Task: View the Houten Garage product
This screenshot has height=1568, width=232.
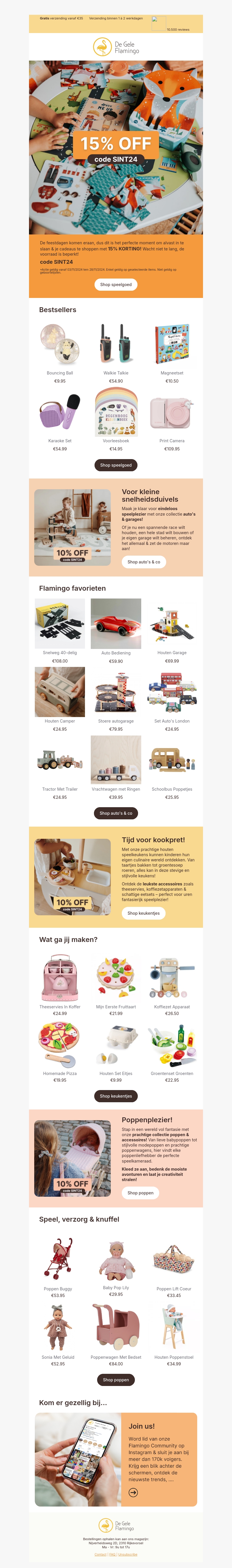Action: point(172,624)
